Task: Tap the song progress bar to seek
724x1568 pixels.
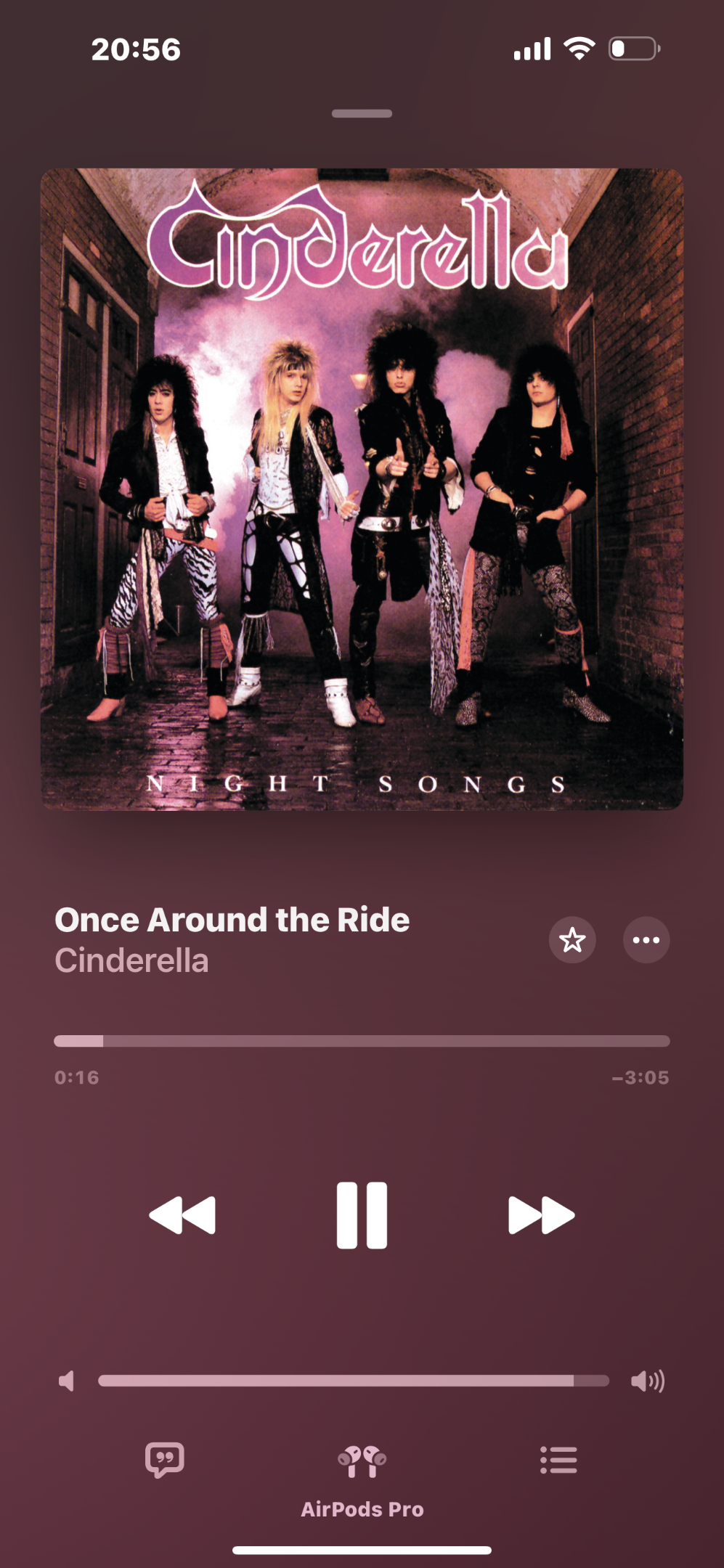Action: (362, 1041)
